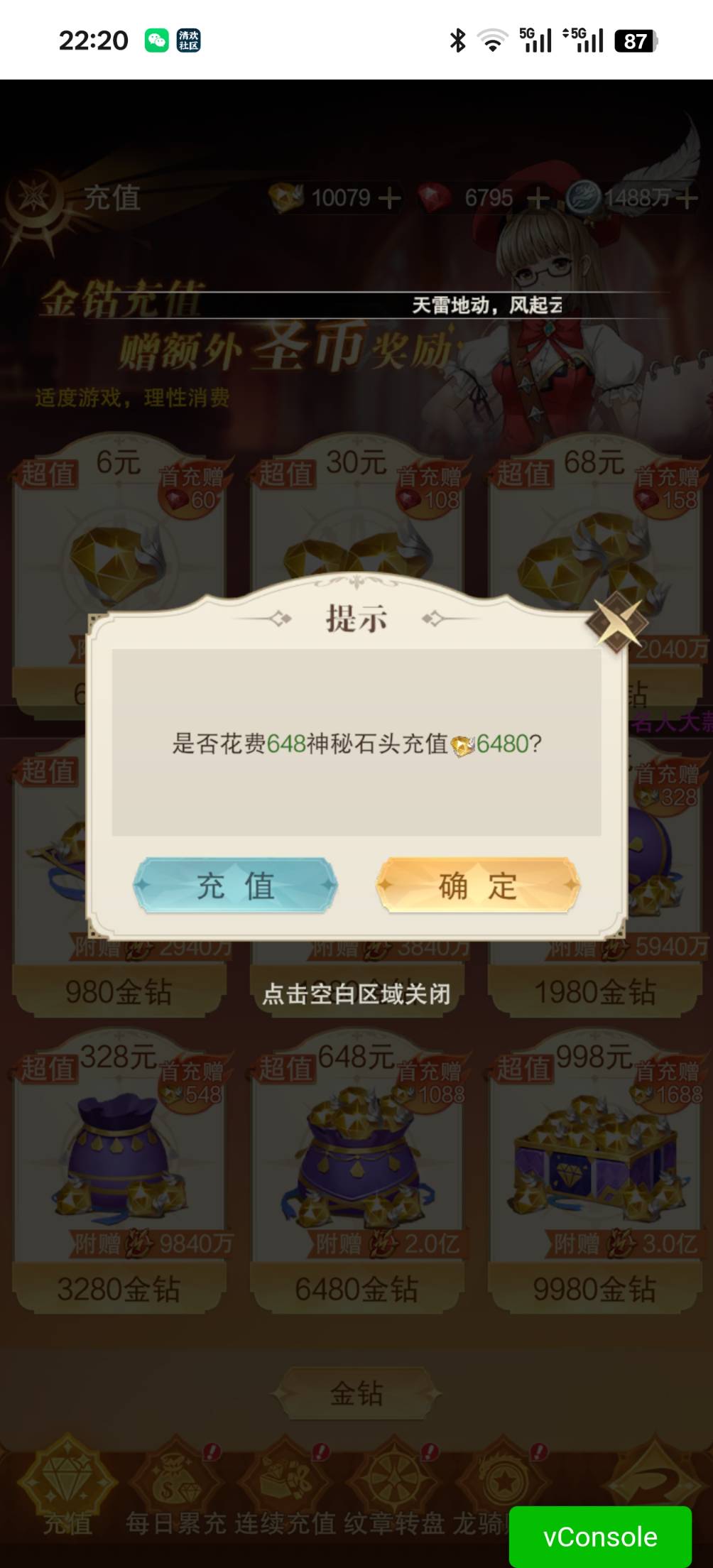Tap the 确定 confirm button
Viewport: 713px width, 1568px height.
click(478, 886)
